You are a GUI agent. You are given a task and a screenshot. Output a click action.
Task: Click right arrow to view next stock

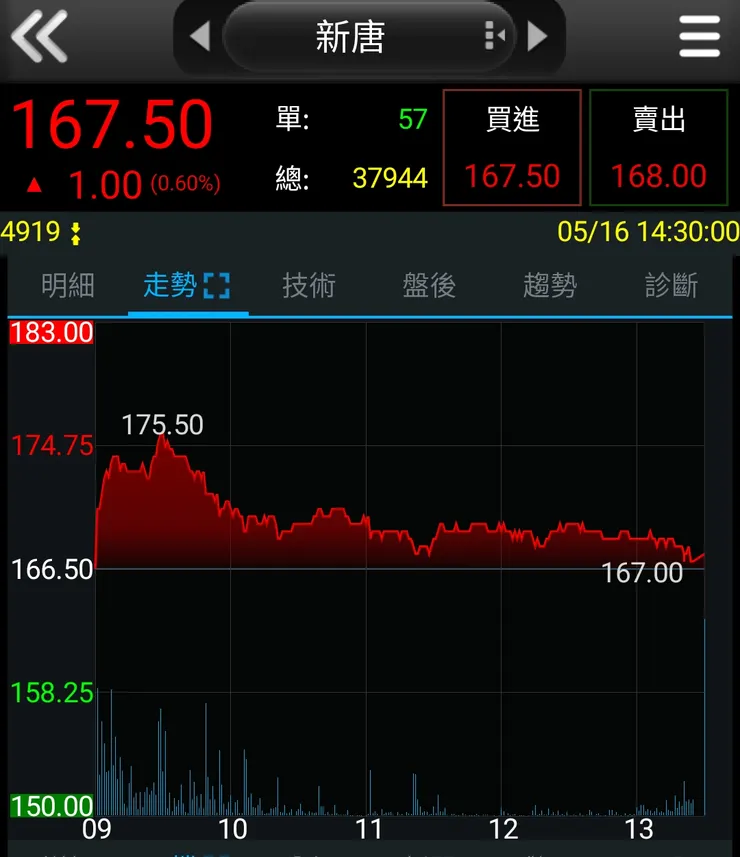click(537, 35)
